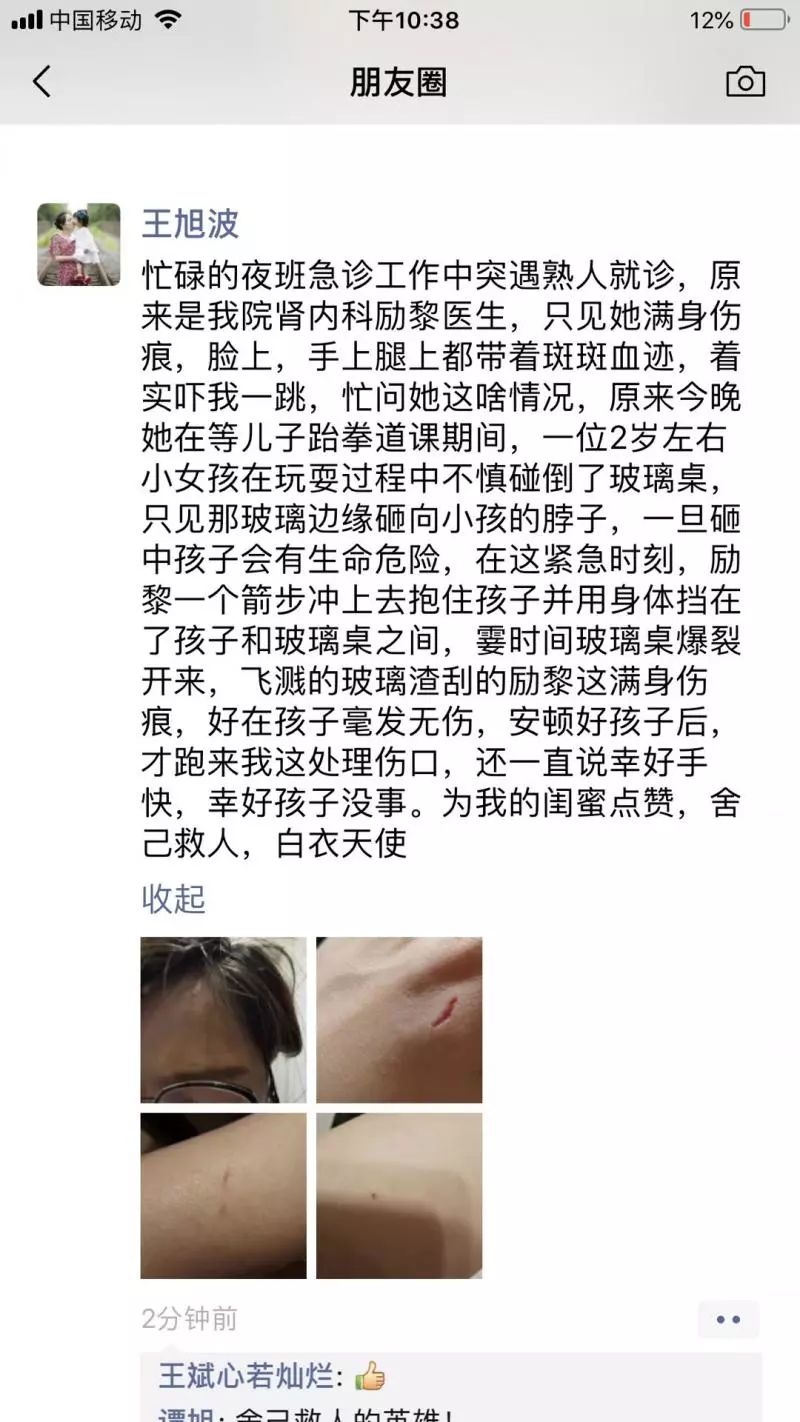View the photo of the forehead with glasses
This screenshot has width=800, height=1422.
point(223,1020)
